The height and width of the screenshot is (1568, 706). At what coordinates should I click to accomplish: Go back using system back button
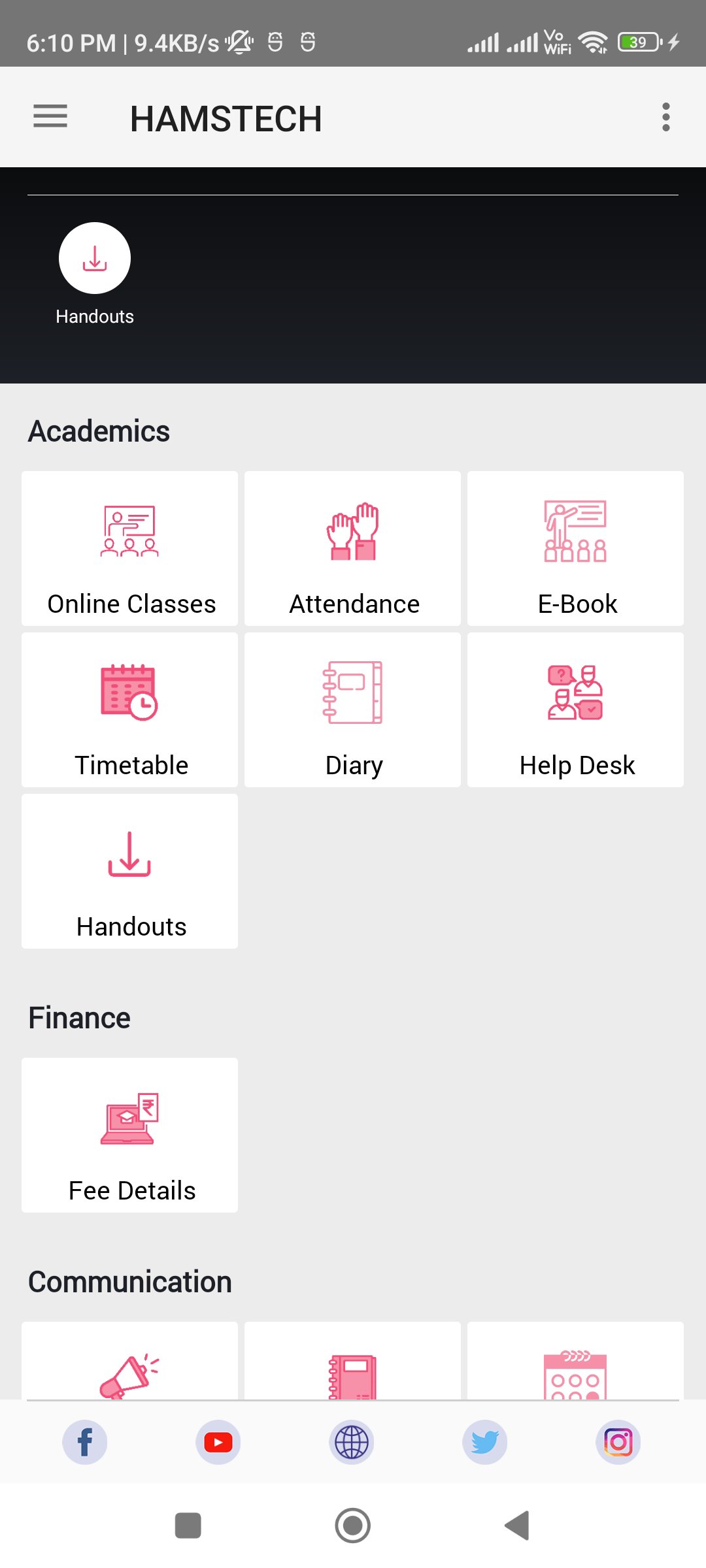tap(517, 1526)
